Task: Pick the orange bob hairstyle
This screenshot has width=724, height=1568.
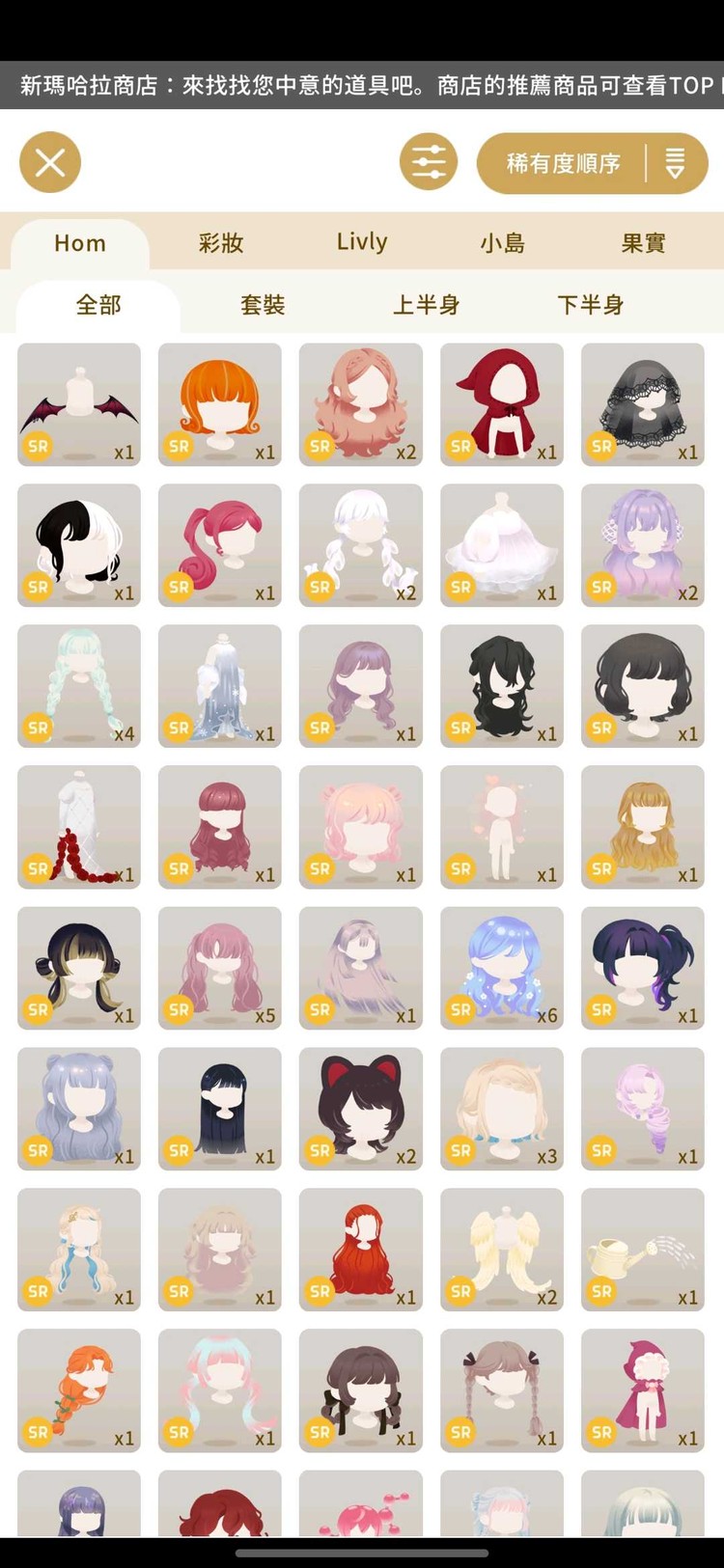Action: (220, 404)
